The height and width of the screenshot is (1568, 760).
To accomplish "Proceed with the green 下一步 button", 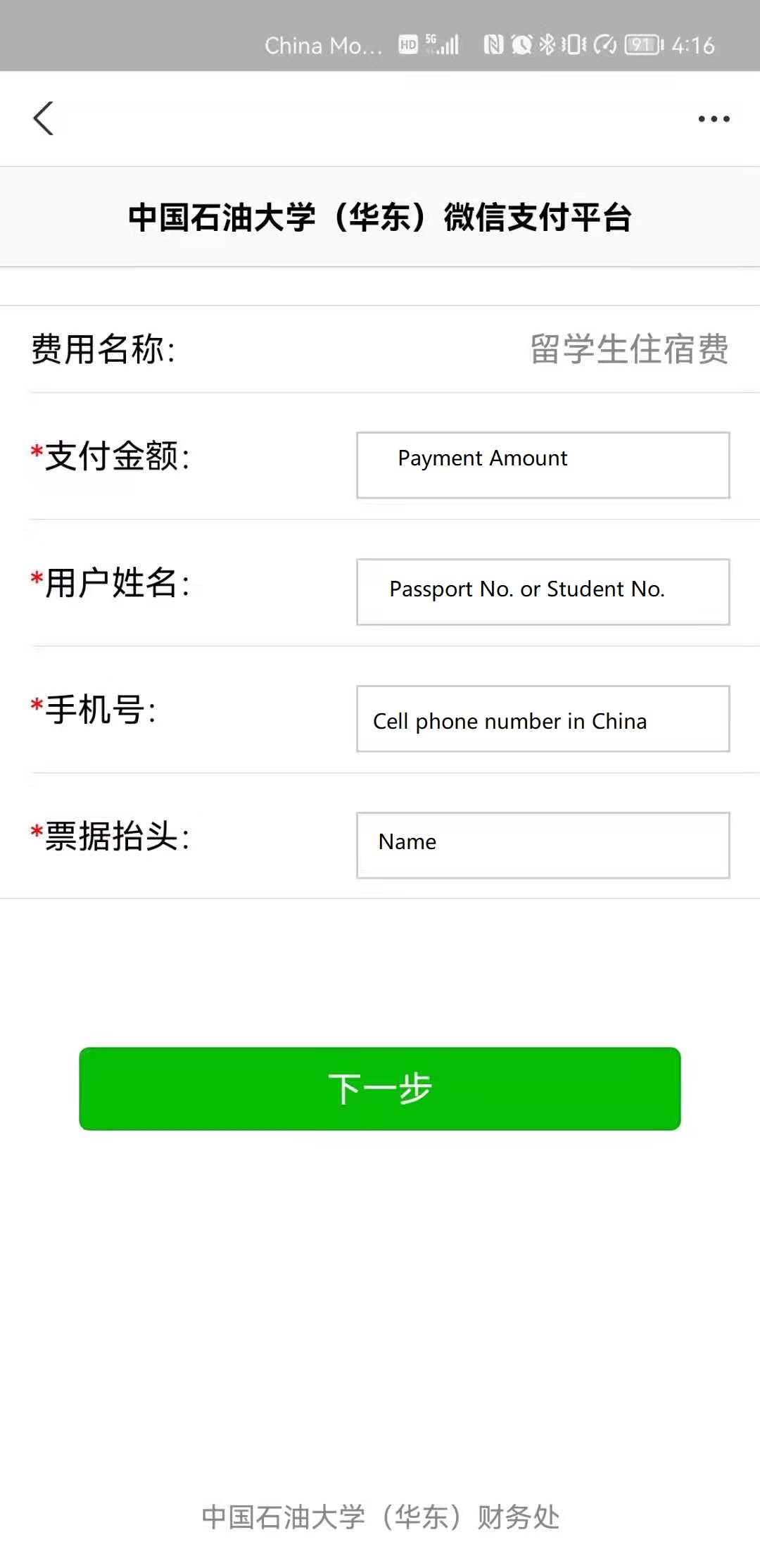I will point(380,1089).
